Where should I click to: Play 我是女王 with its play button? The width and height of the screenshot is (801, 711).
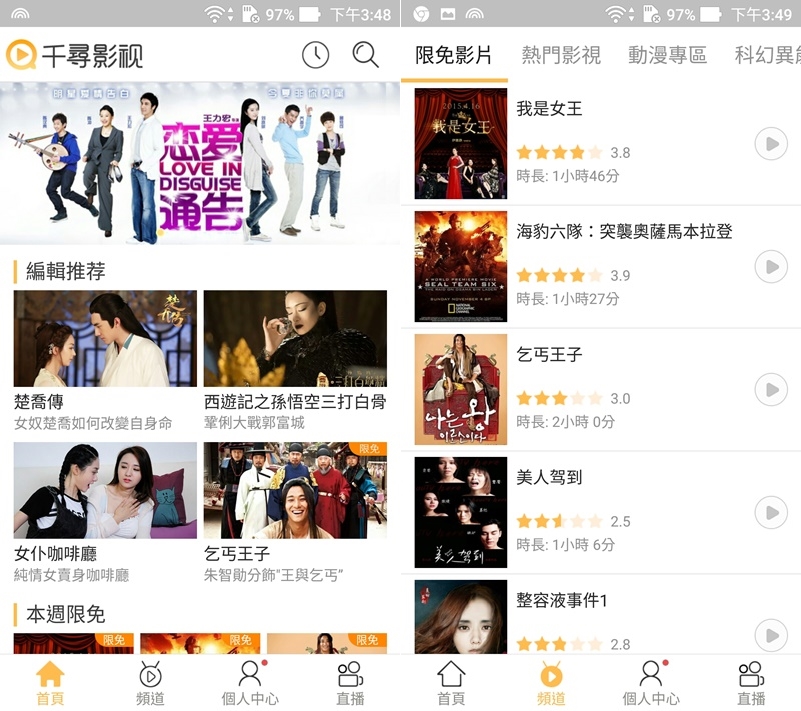[x=771, y=143]
